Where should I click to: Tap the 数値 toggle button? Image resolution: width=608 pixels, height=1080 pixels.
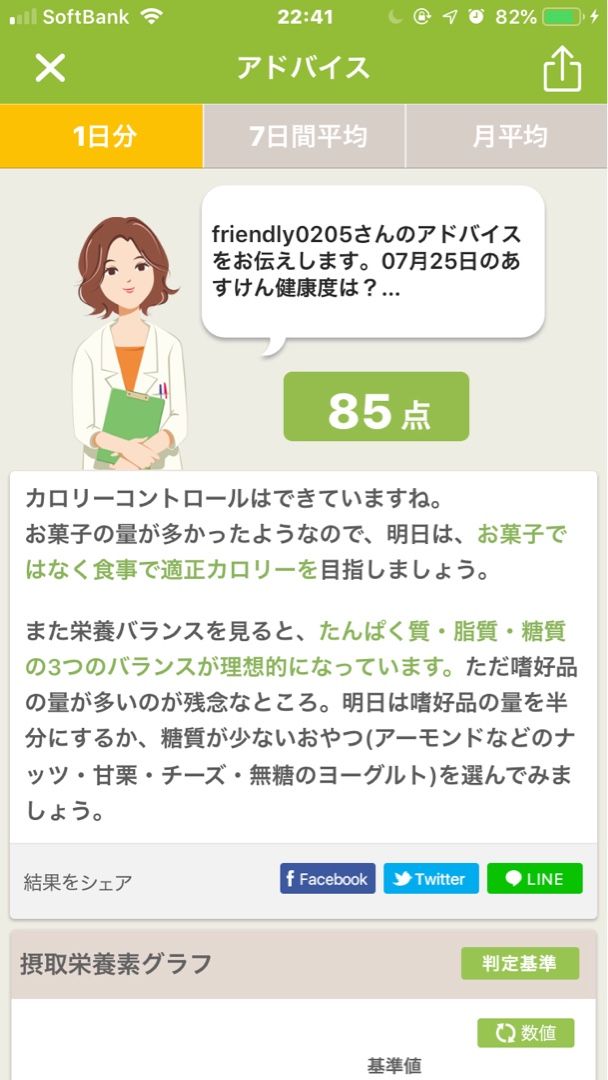[x=526, y=1033]
